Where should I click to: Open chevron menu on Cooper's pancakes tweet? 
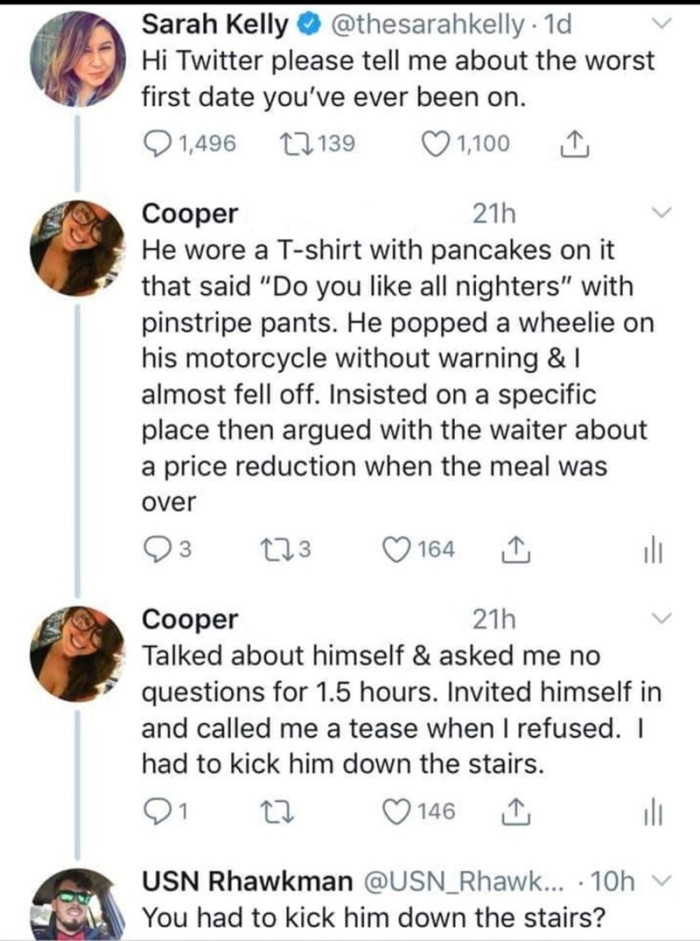(660, 213)
